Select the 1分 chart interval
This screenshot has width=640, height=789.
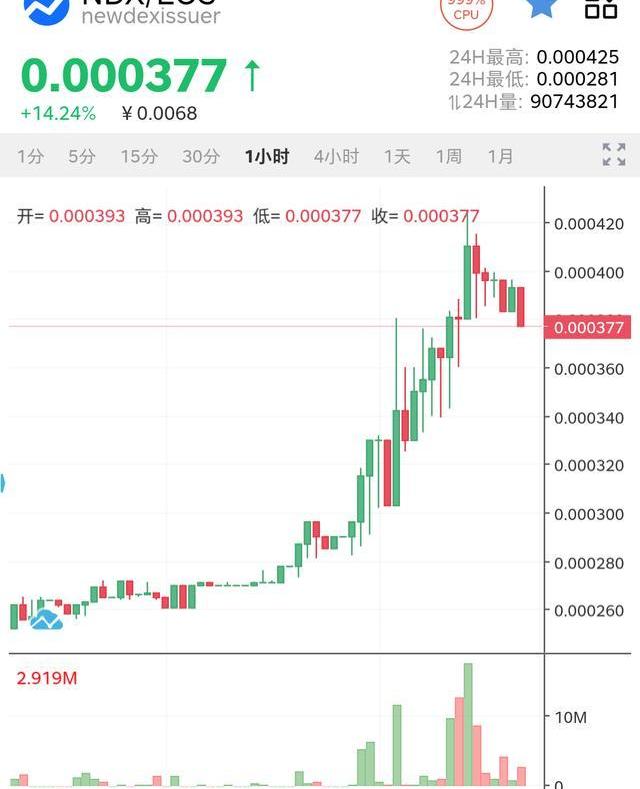tap(30, 156)
